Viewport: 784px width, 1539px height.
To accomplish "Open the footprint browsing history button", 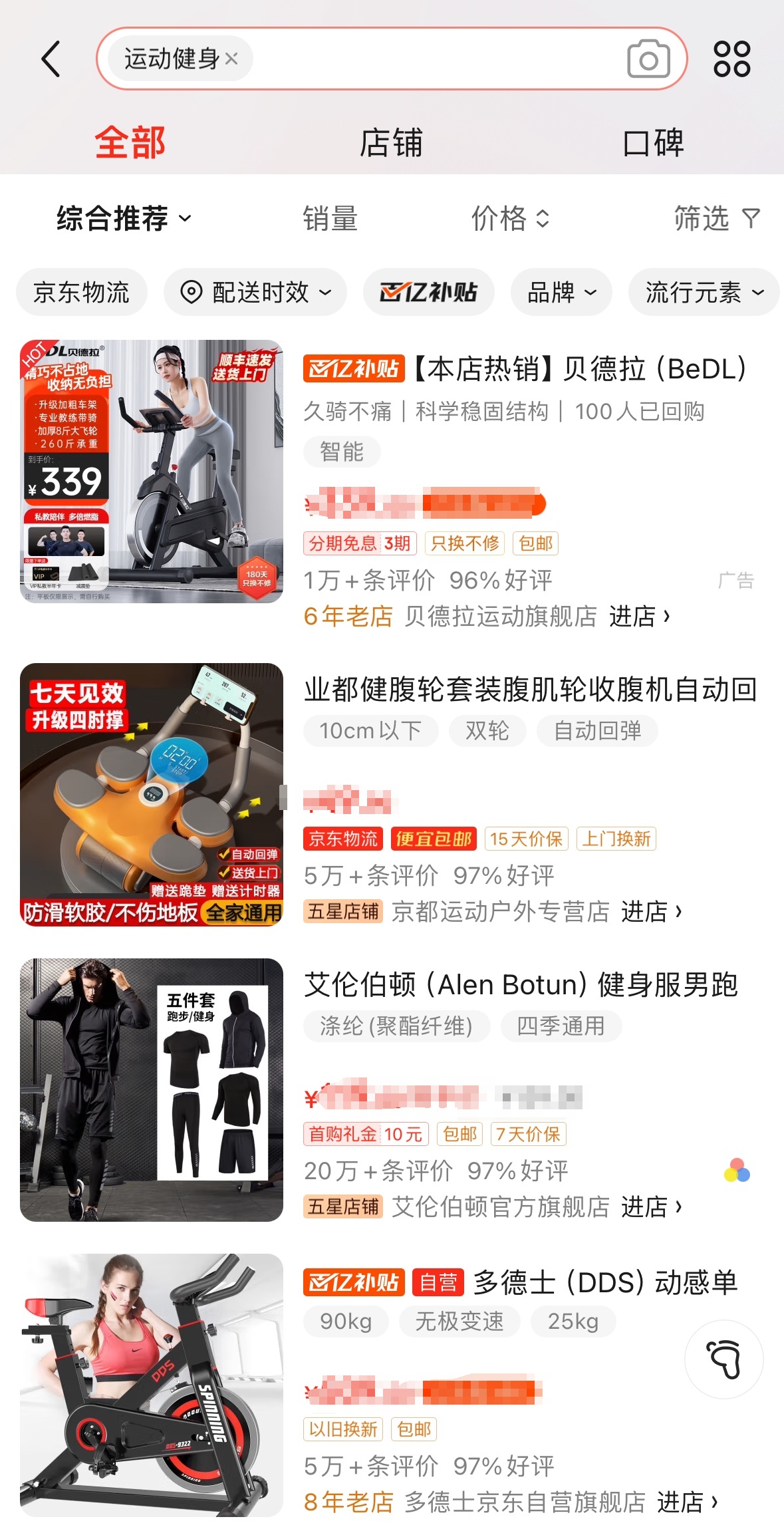I will point(723,1359).
